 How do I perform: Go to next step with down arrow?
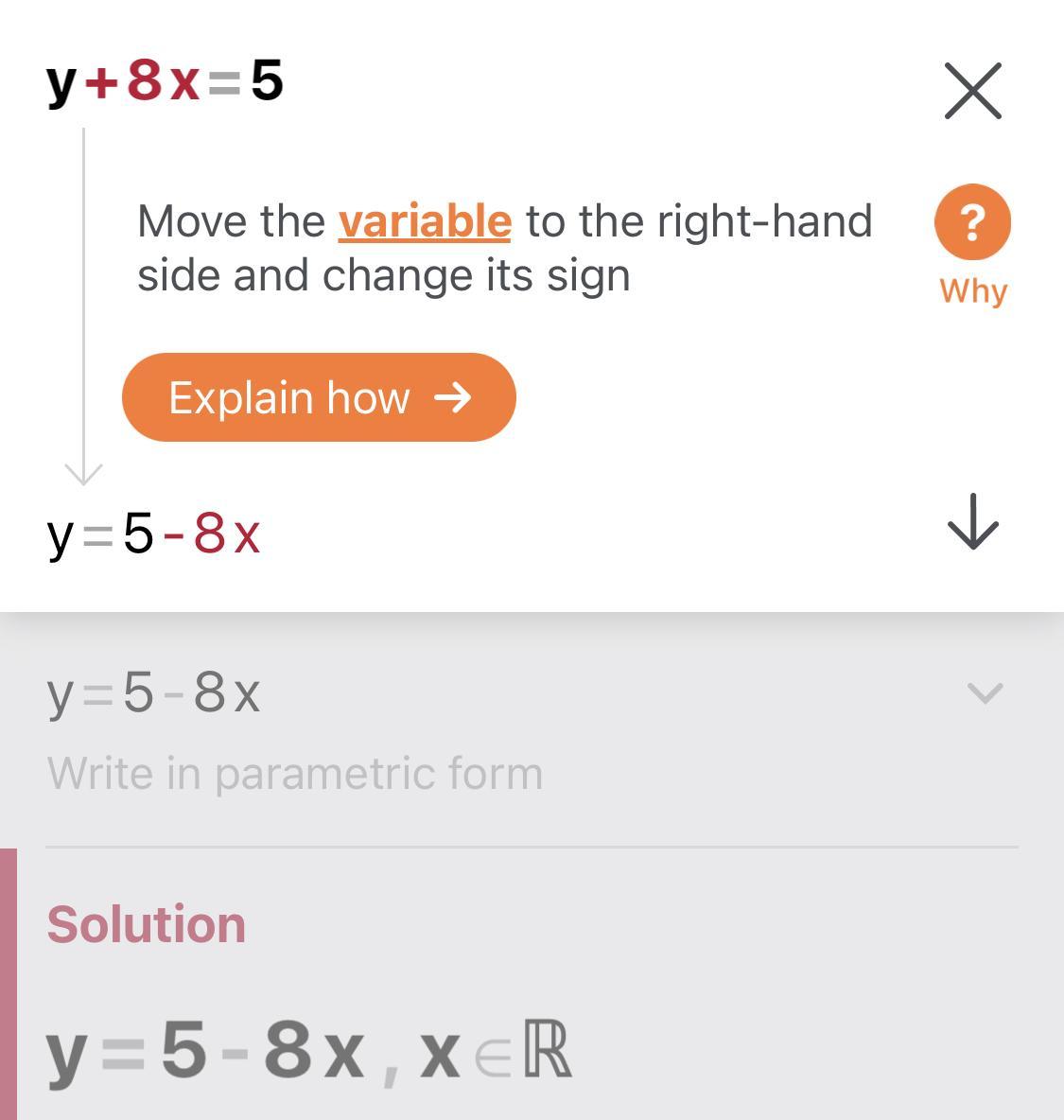click(x=972, y=521)
